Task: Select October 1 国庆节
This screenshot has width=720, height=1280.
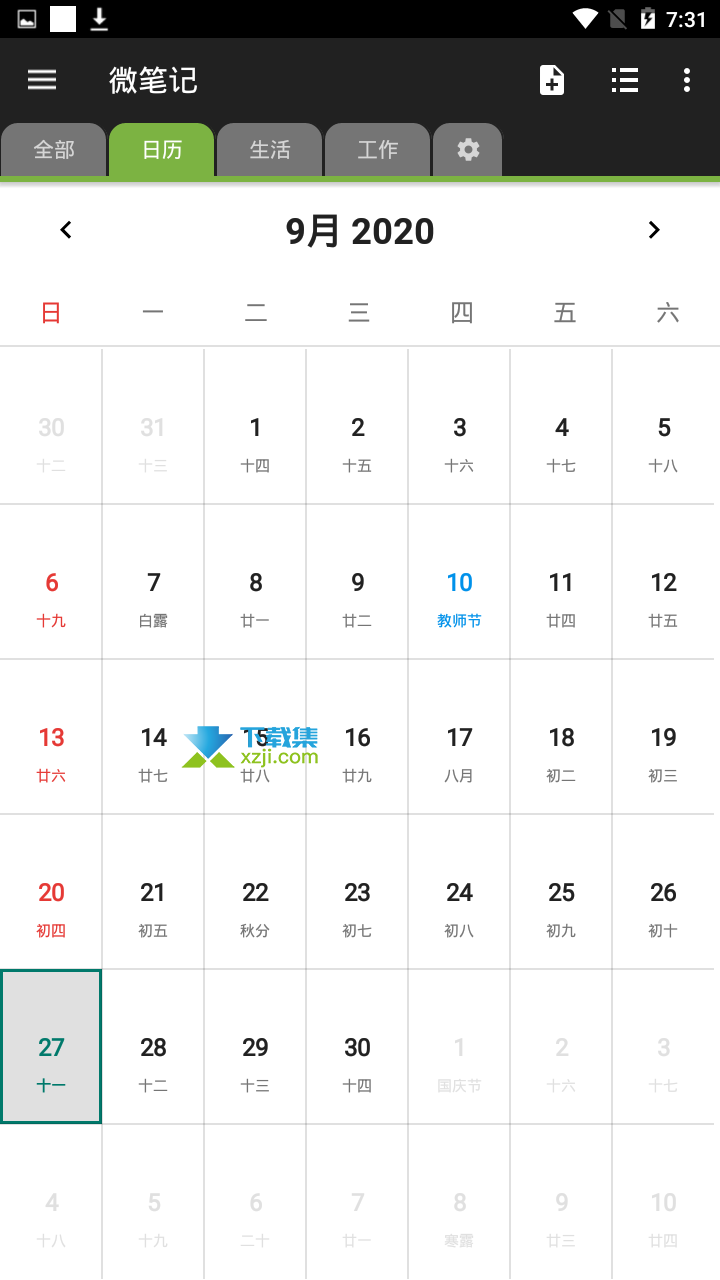Action: click(x=459, y=1047)
